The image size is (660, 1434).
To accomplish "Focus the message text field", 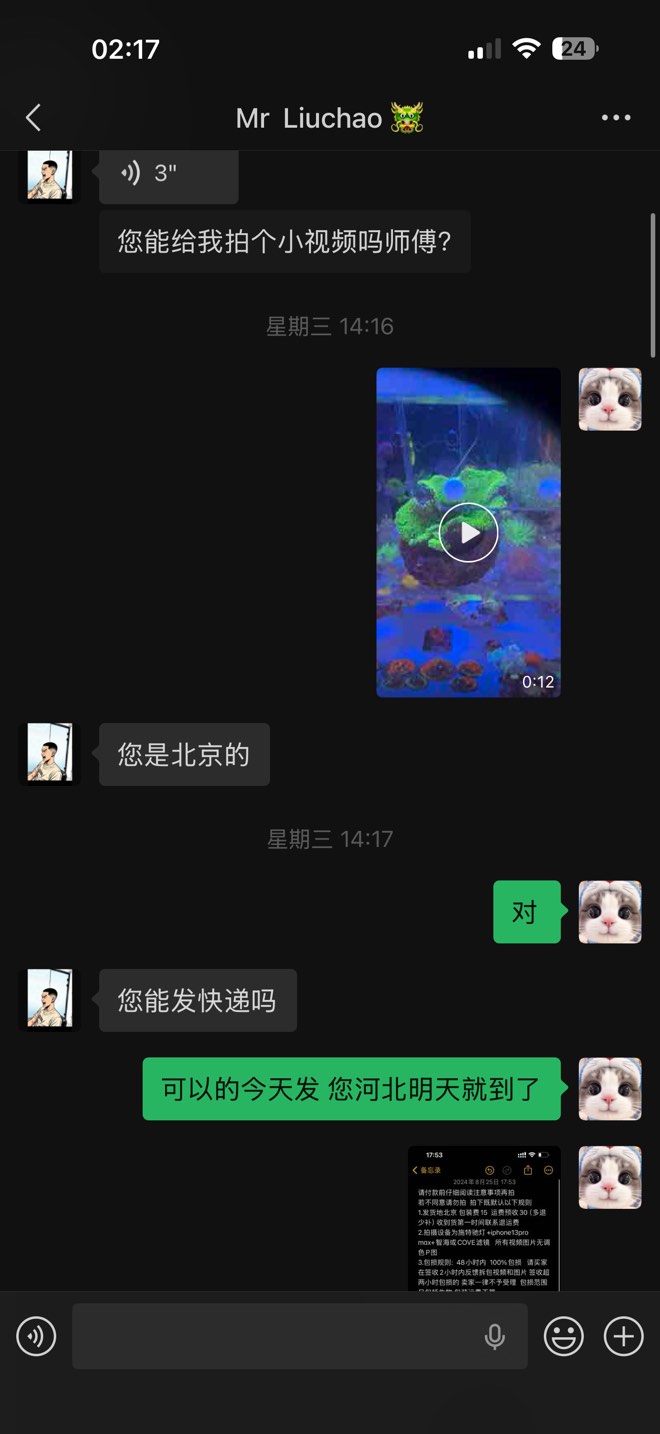I will (x=270, y=1336).
